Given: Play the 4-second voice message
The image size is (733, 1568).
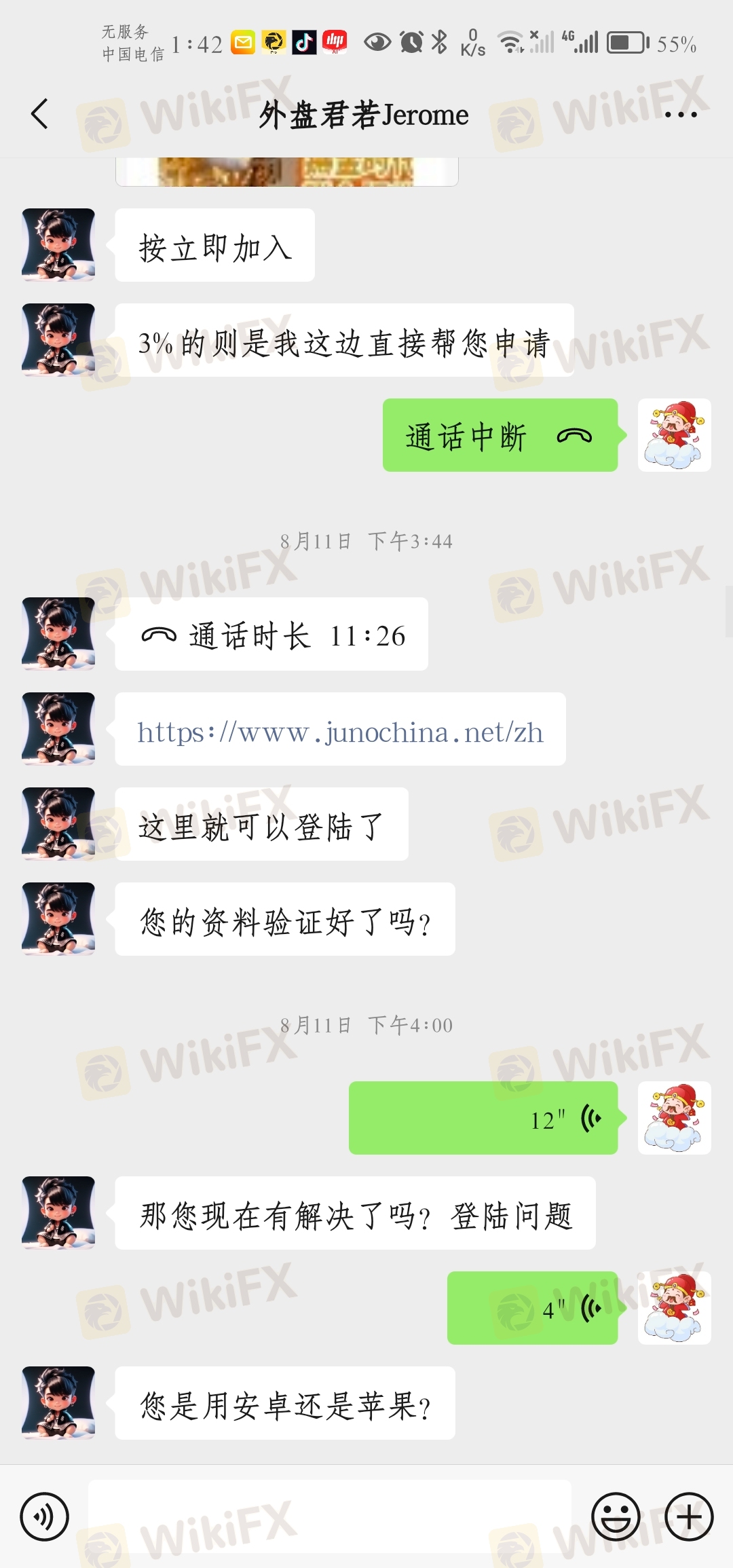Looking at the screenshot, I should (532, 1308).
